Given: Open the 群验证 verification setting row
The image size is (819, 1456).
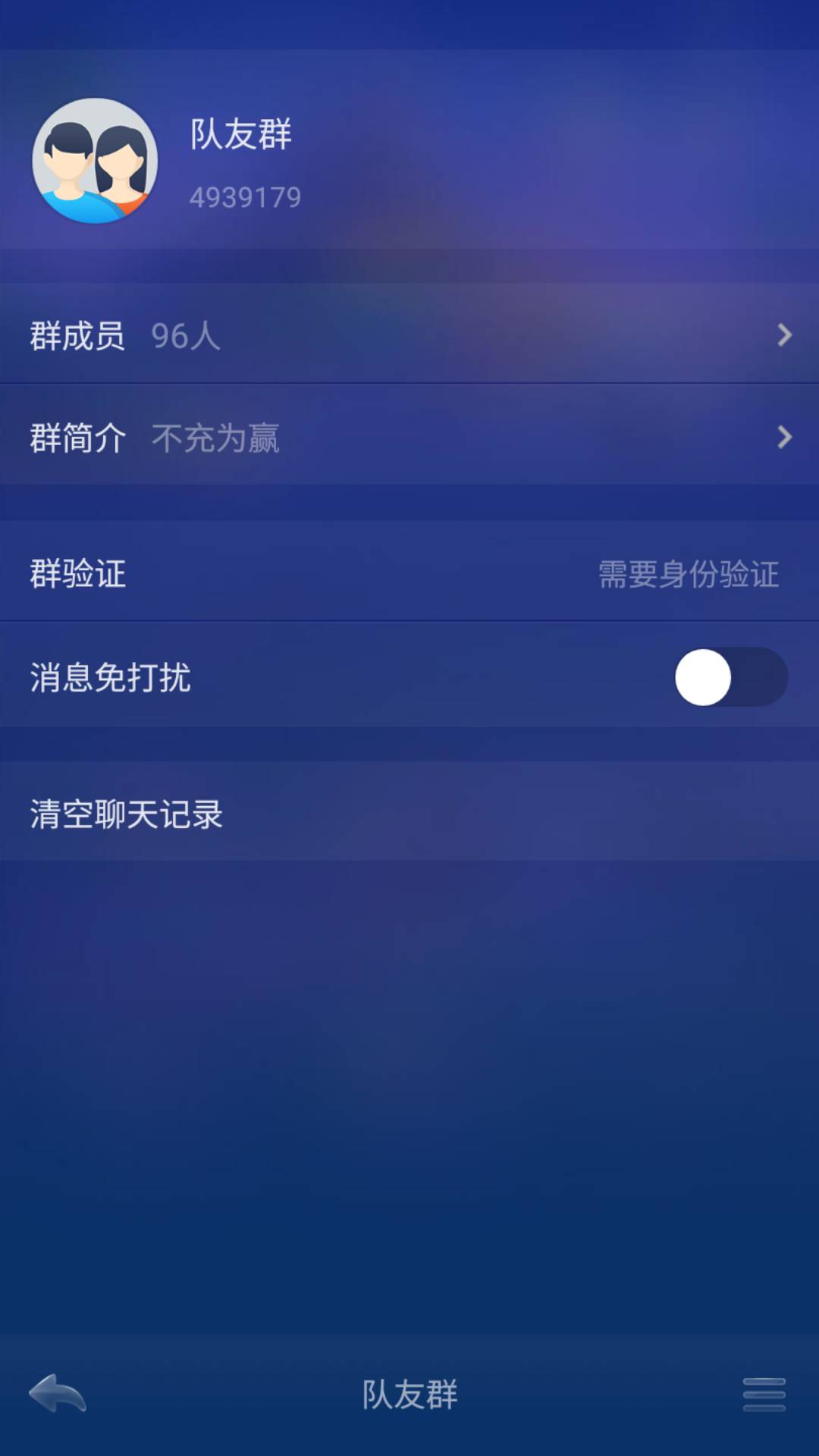Looking at the screenshot, I should [409, 574].
